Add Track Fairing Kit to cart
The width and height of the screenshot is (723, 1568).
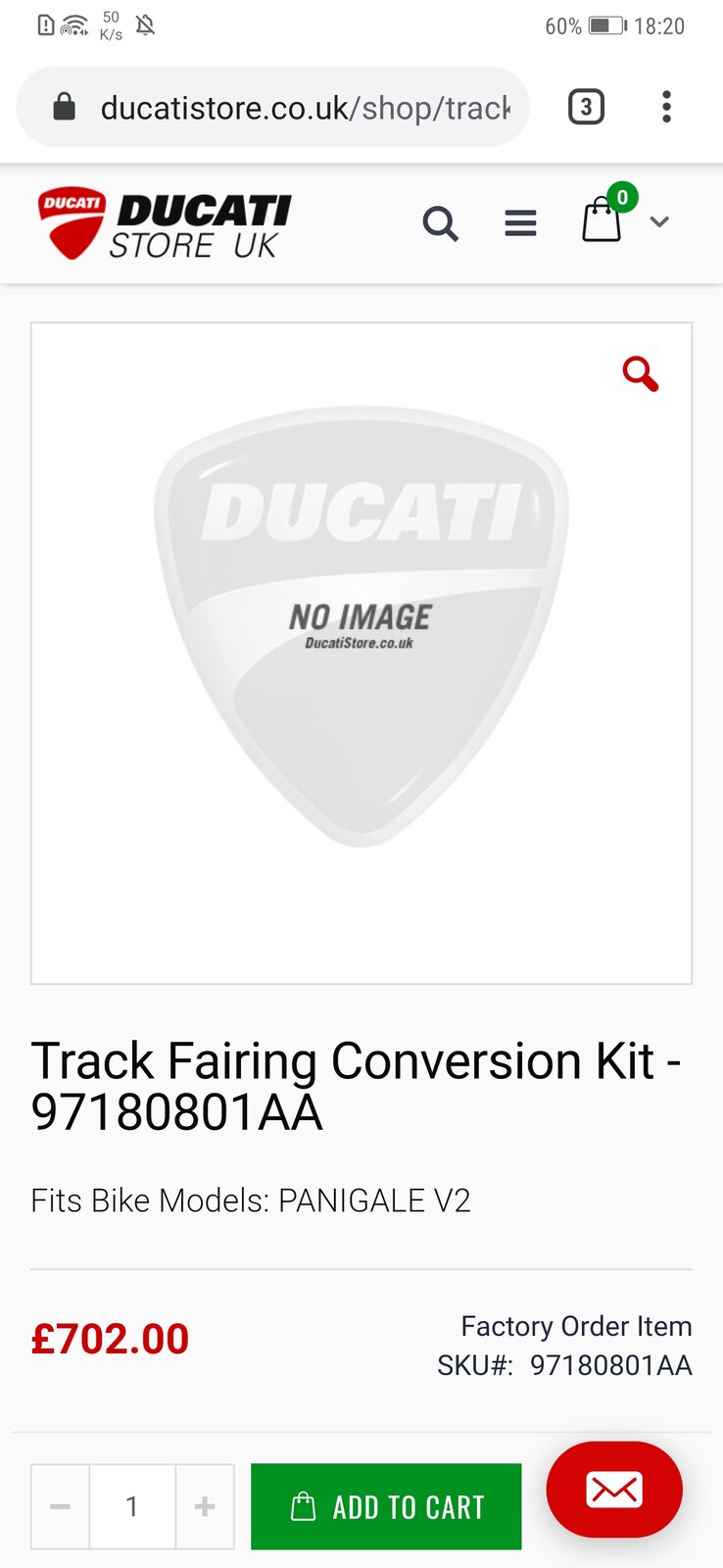click(x=386, y=1506)
